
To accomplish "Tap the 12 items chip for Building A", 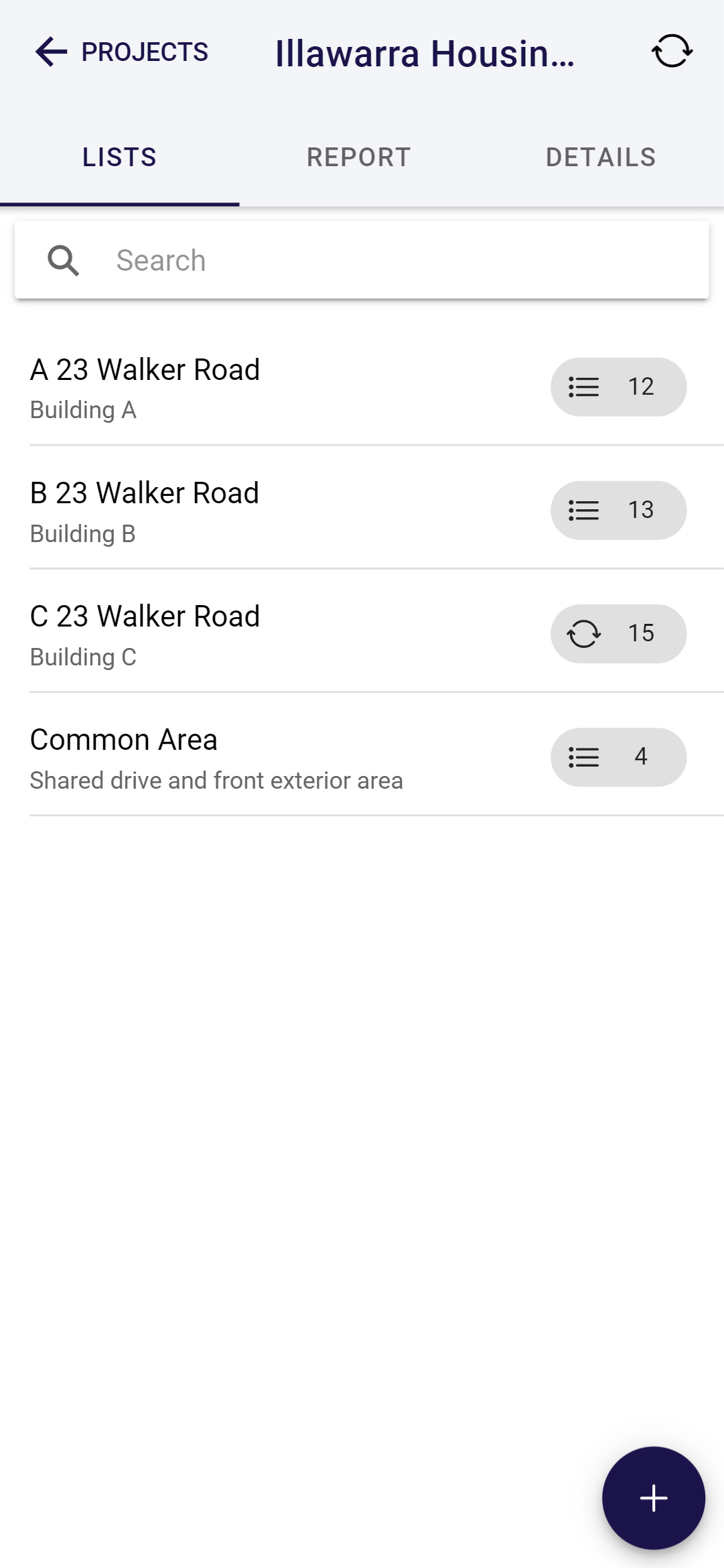I will (x=618, y=387).
